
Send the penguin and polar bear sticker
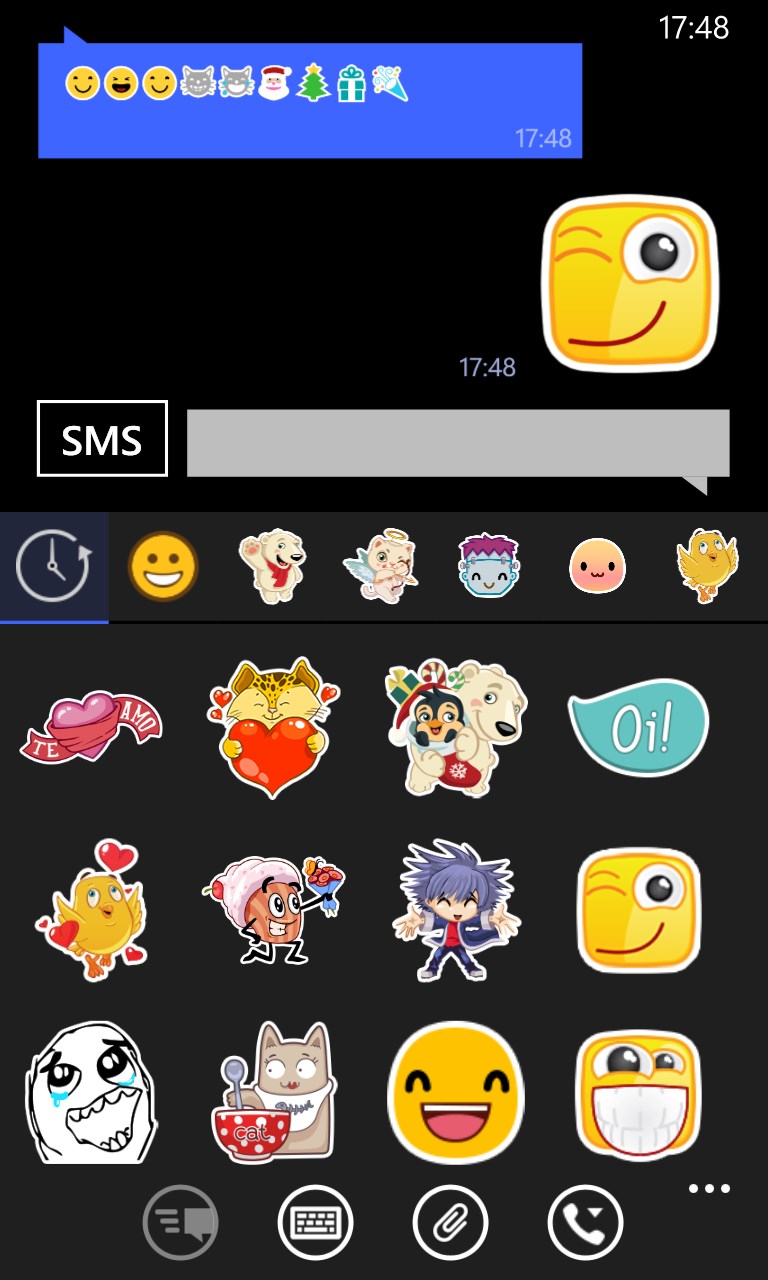pos(455,727)
